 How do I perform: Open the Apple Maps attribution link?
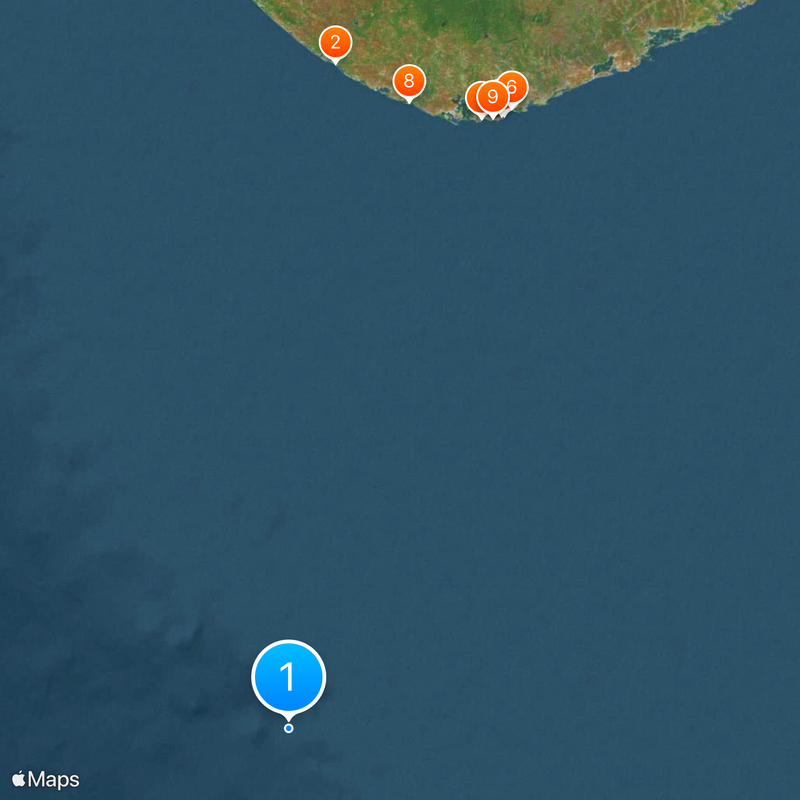(x=45, y=779)
